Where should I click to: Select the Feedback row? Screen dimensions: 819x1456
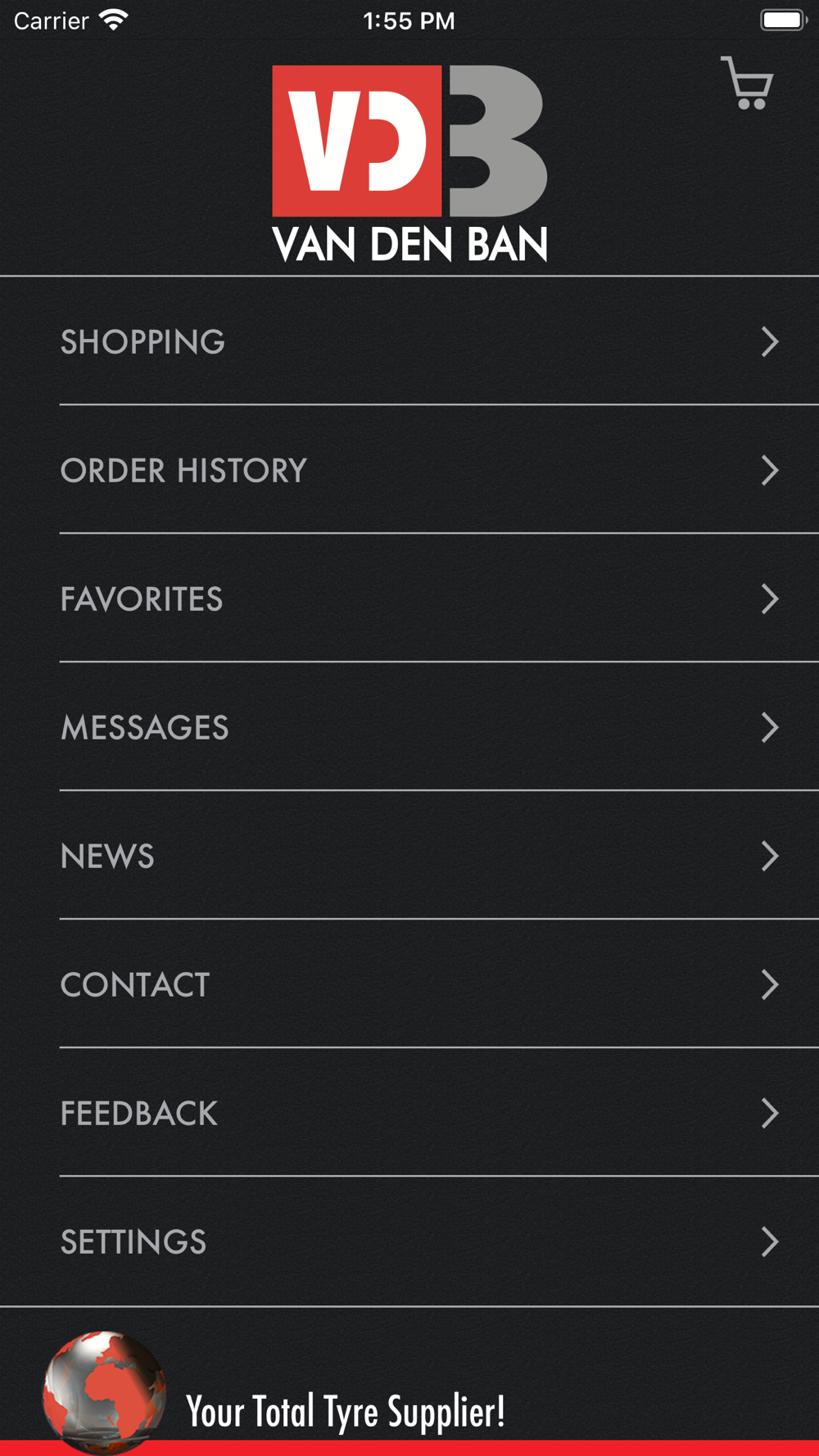[409, 1113]
